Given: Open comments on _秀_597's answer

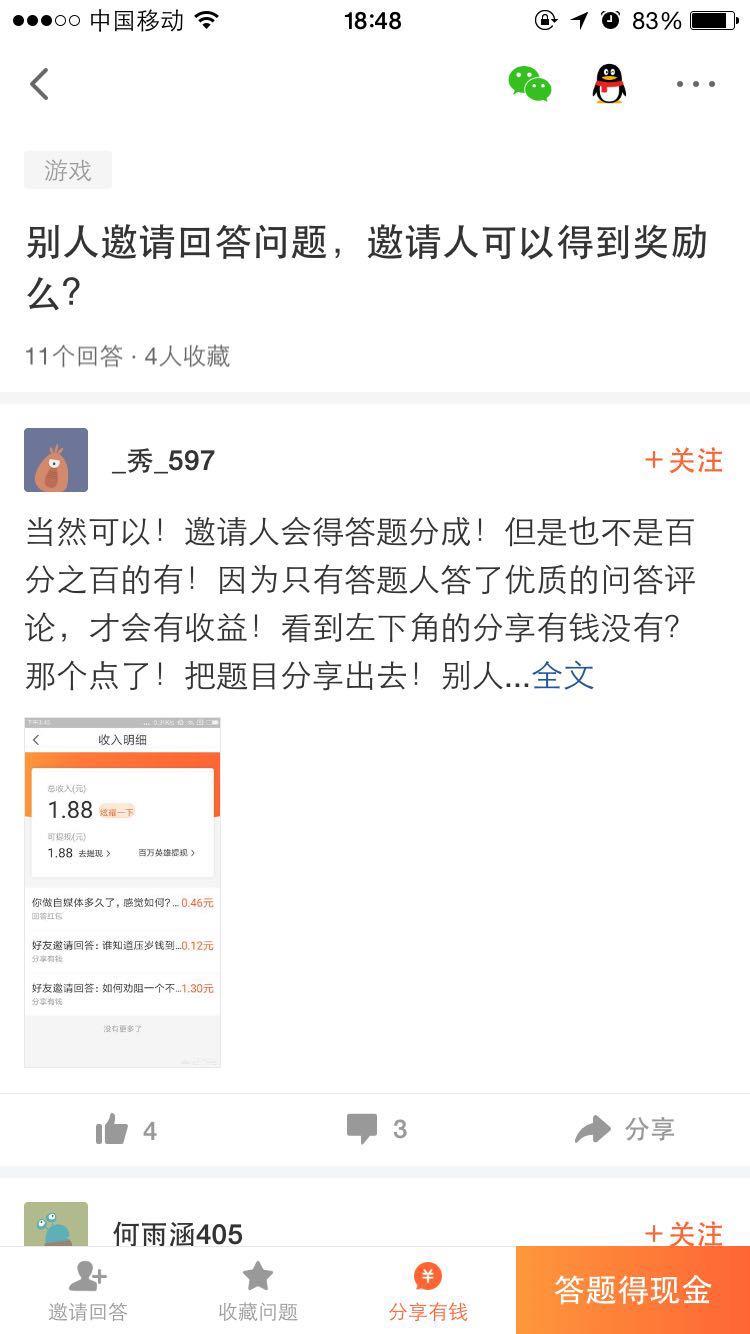Looking at the screenshot, I should click(x=376, y=1130).
